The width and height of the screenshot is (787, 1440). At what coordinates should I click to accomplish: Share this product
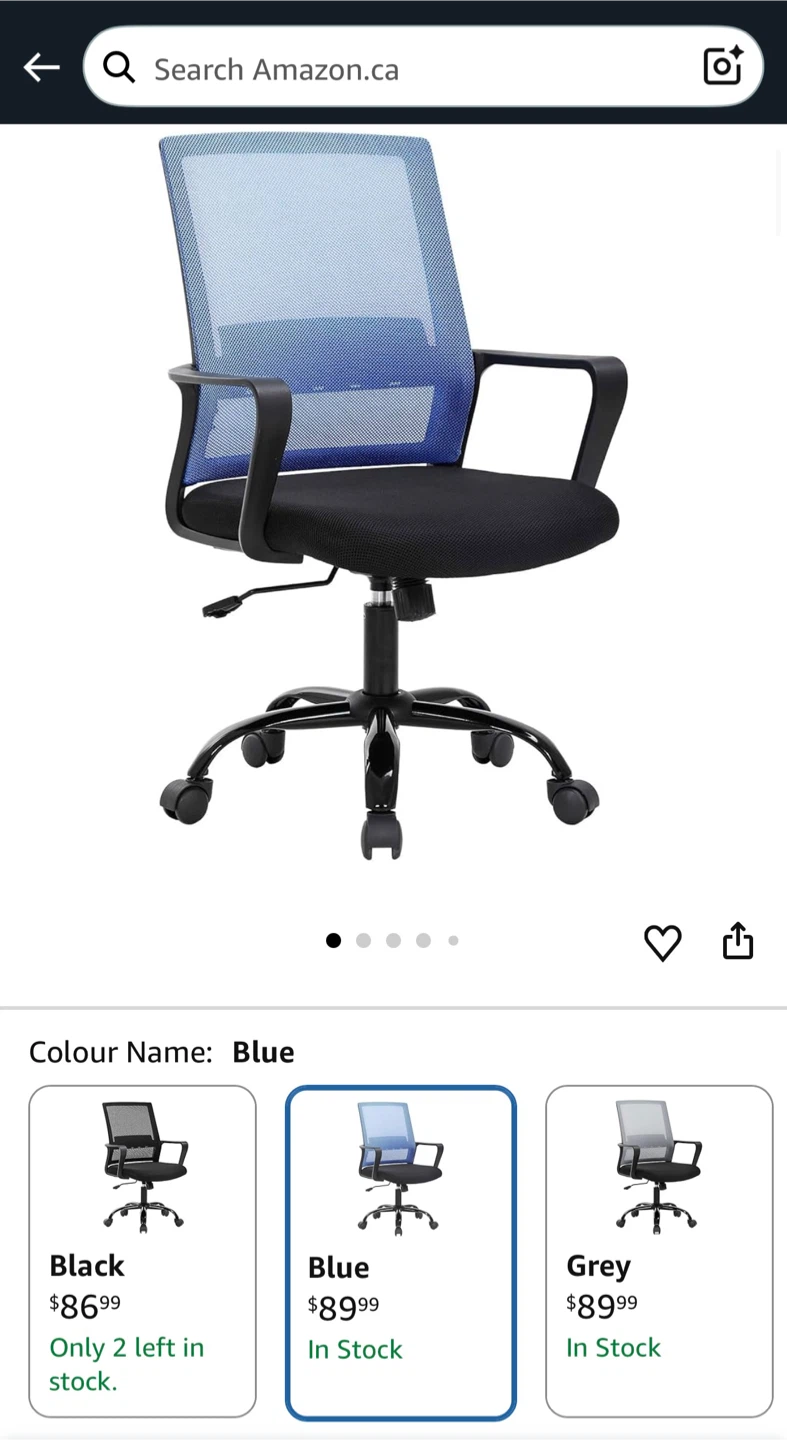coord(737,941)
